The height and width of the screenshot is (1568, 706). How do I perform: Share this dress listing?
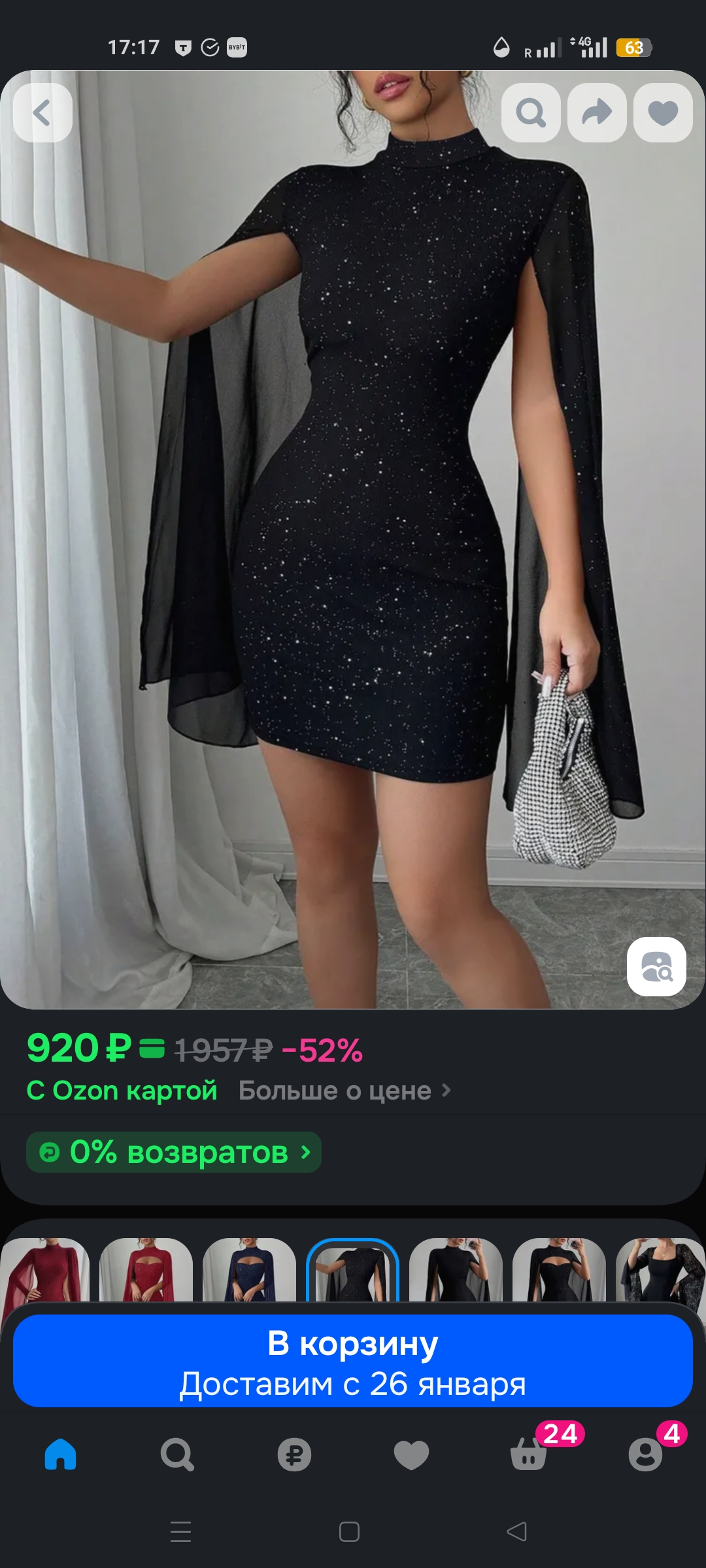pyautogui.click(x=597, y=112)
